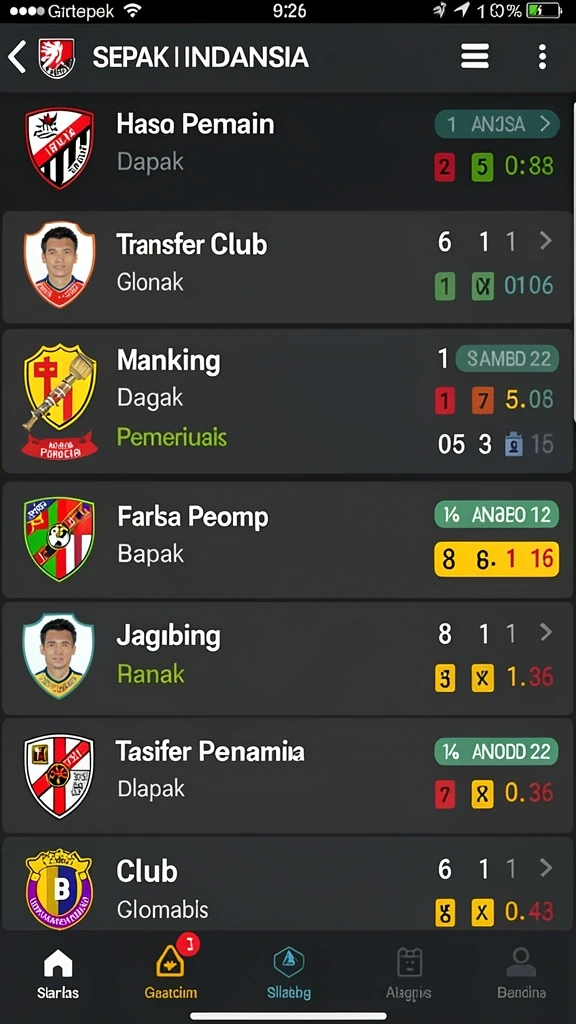The image size is (576, 1024).
Task: Tap the ANODD 22 chip on Tasifer Penamia
Action: pos(496,751)
